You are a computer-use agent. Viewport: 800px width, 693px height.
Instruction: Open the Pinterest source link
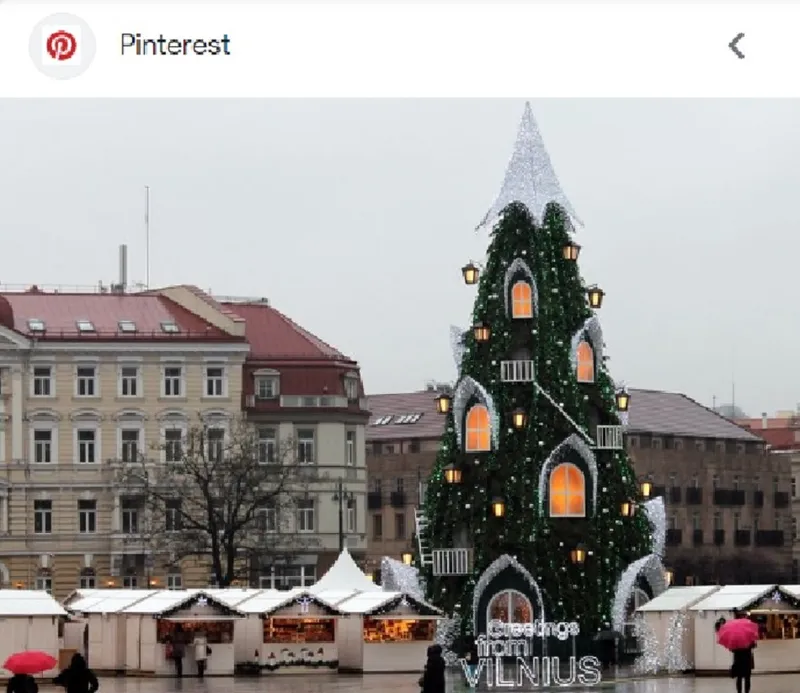(174, 45)
